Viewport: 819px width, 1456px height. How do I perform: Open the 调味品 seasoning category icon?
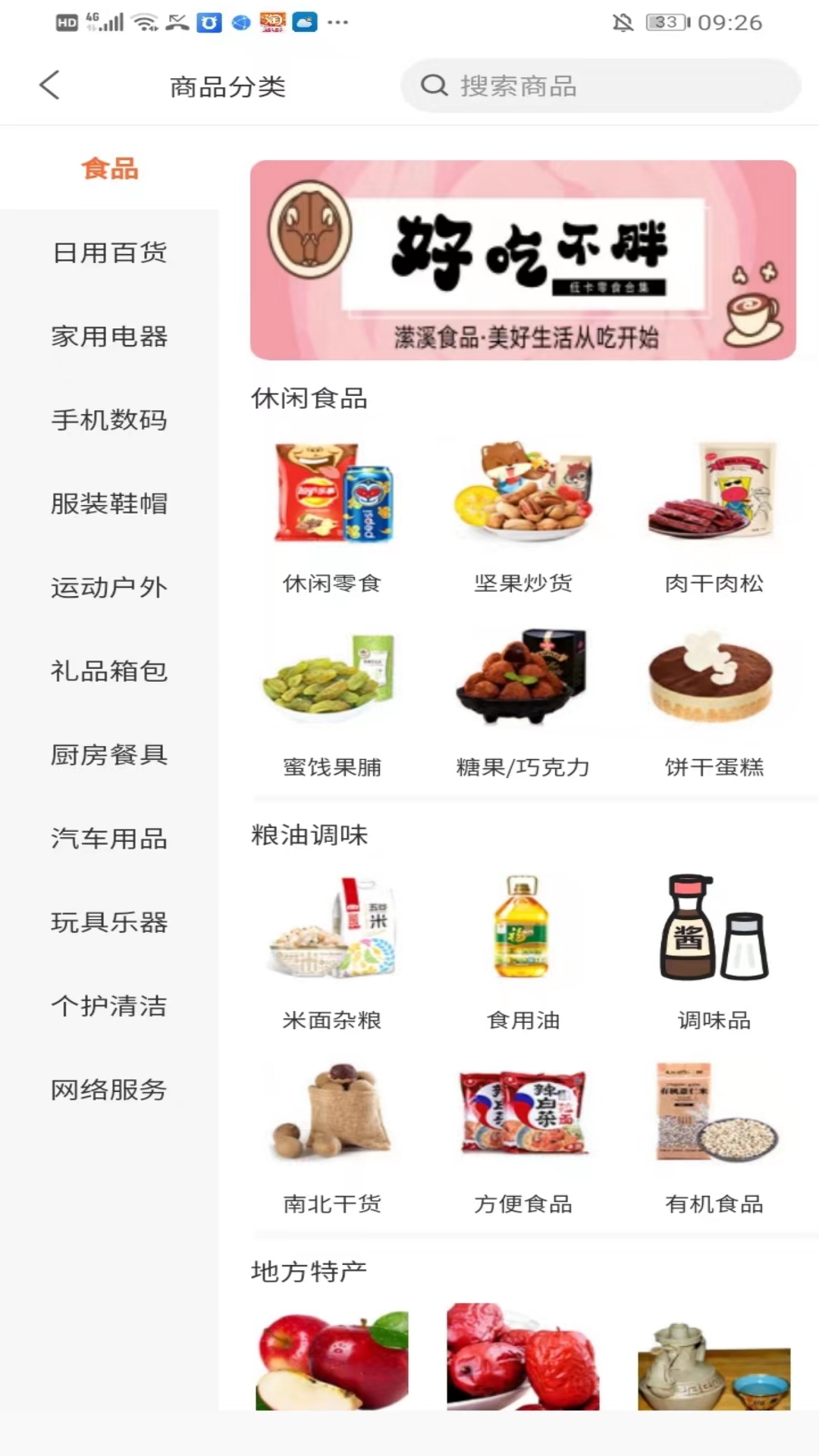pyautogui.click(x=713, y=933)
